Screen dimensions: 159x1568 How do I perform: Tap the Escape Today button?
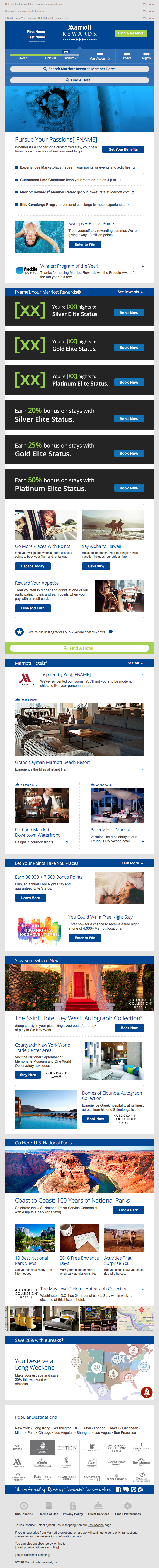pos(32,566)
